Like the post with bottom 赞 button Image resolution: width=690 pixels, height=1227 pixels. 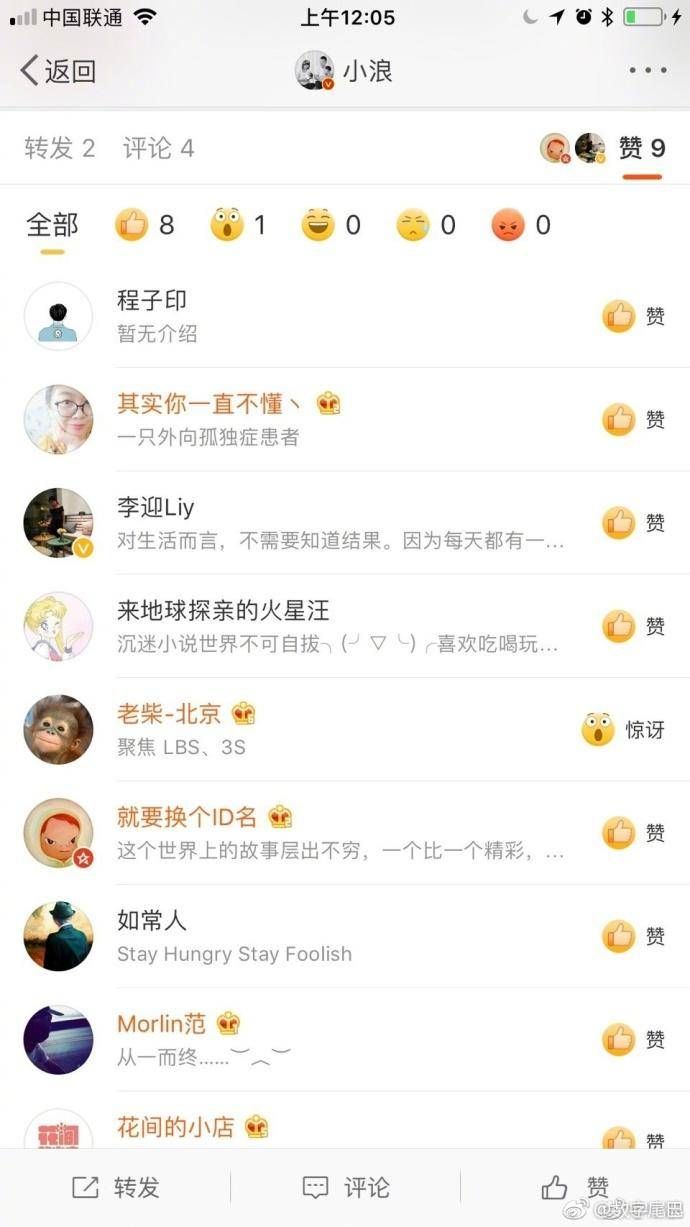(575, 1187)
